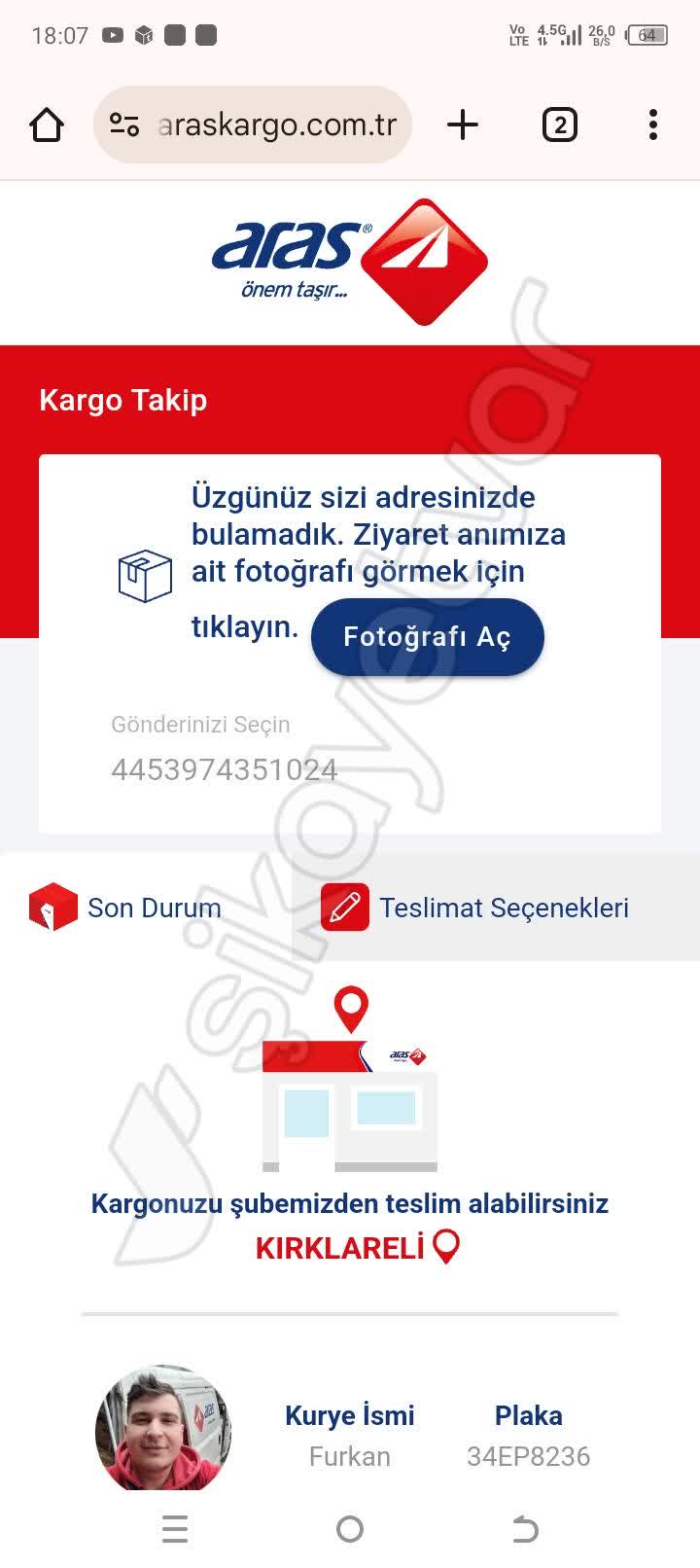Viewport: 700px width, 1568px height.
Task: Open a new browser tab
Action: 463,125
